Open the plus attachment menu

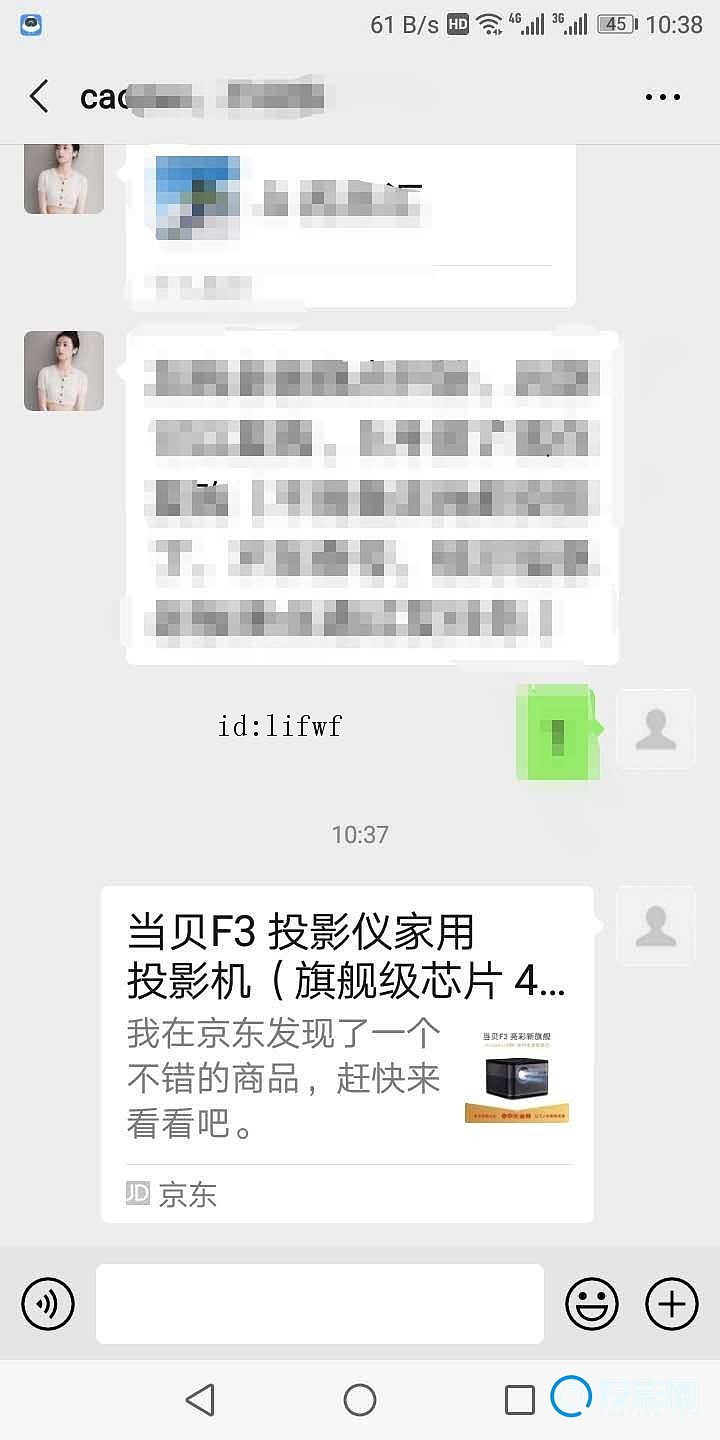[x=671, y=1304]
